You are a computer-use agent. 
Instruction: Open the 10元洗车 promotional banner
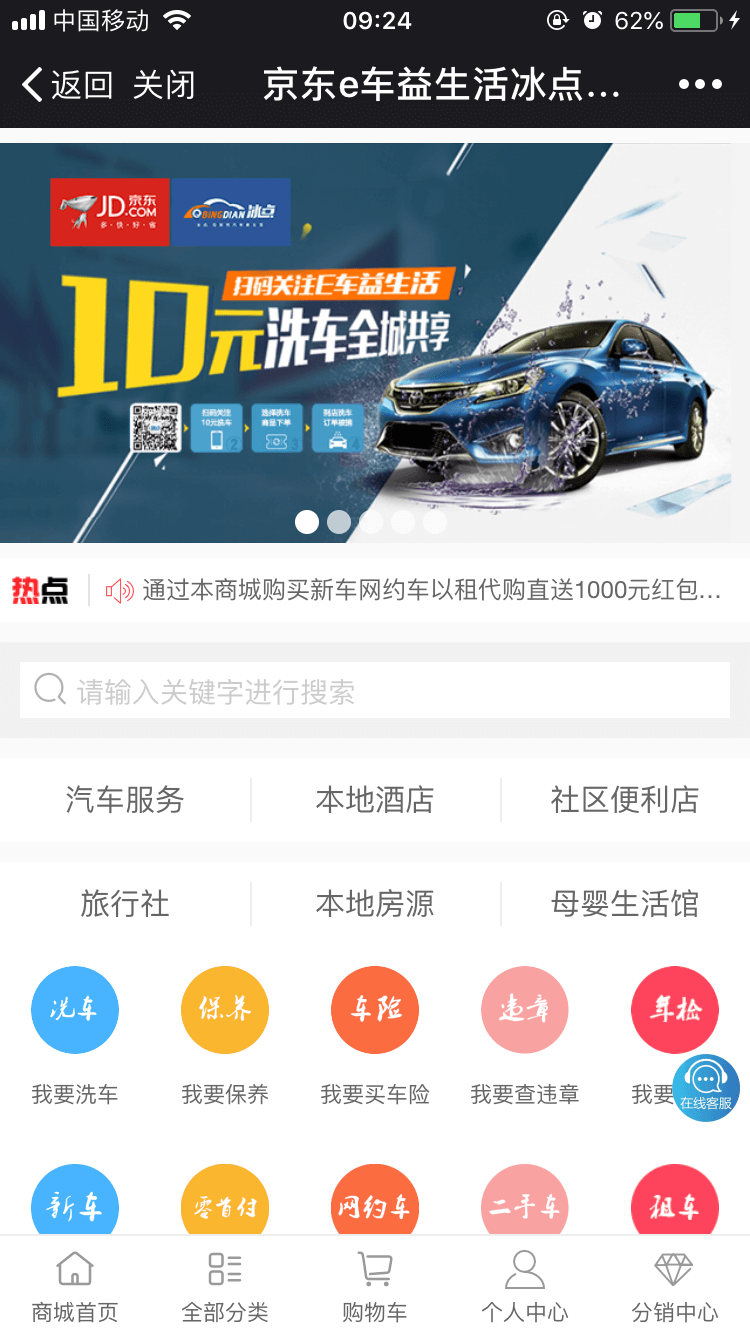click(375, 342)
